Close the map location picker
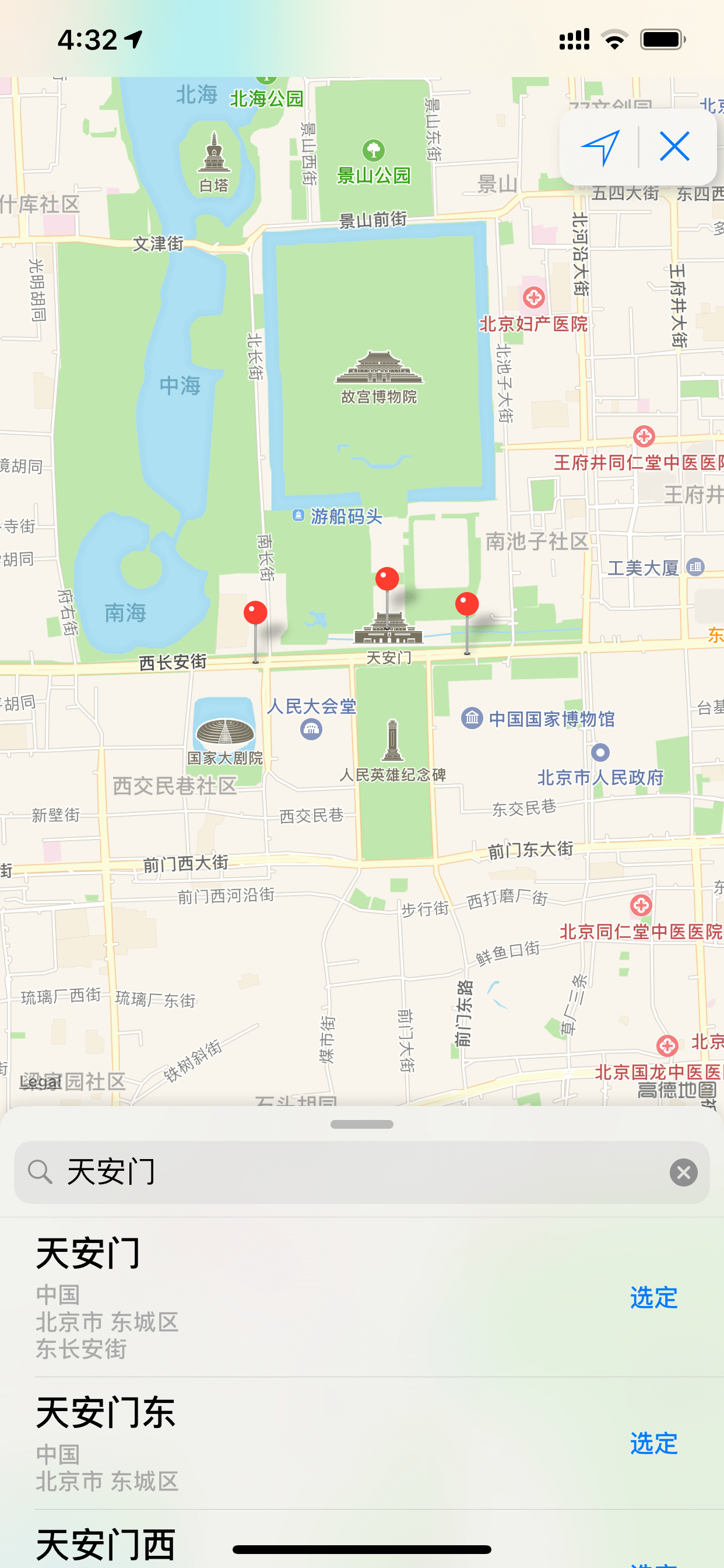This screenshot has height=1568, width=724. (674, 148)
